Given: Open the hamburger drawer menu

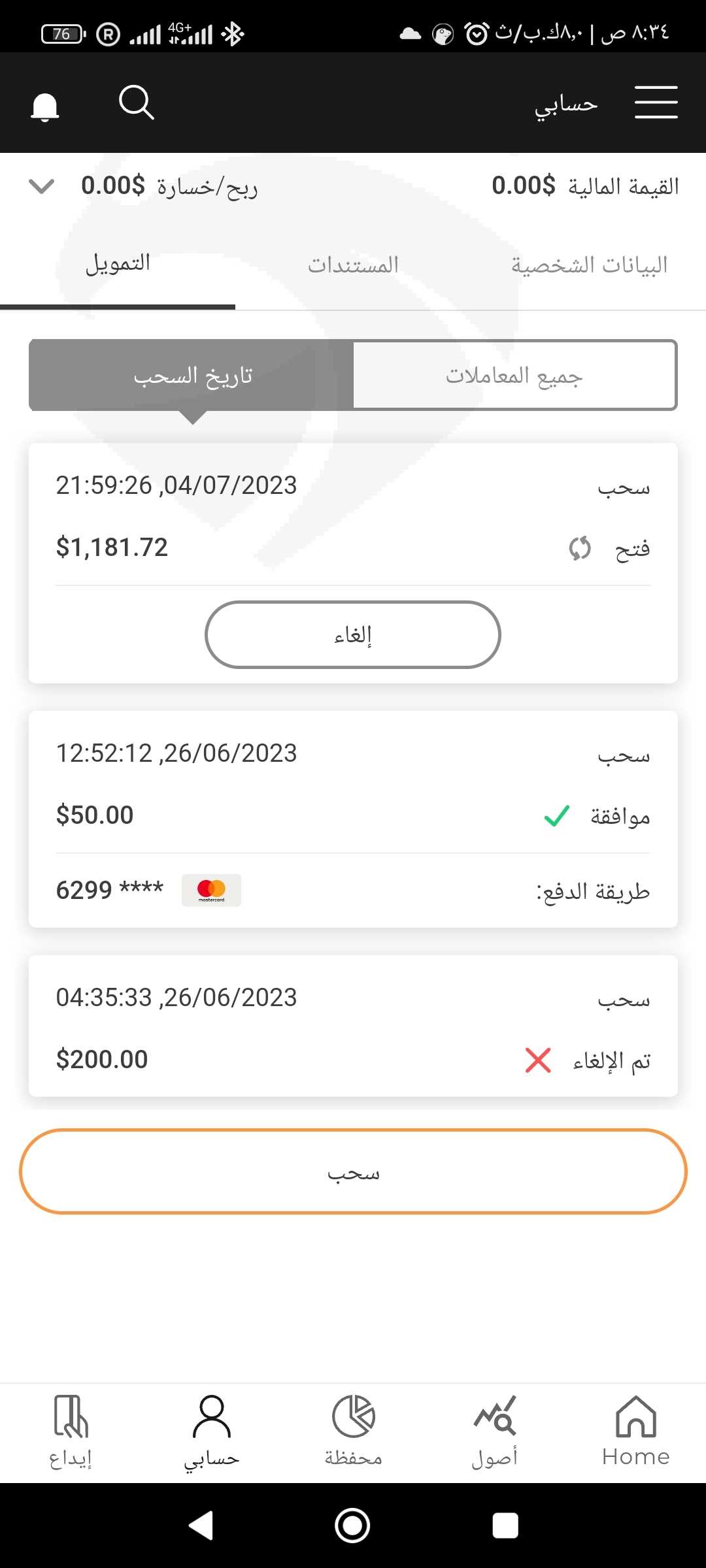Looking at the screenshot, I should point(656,103).
